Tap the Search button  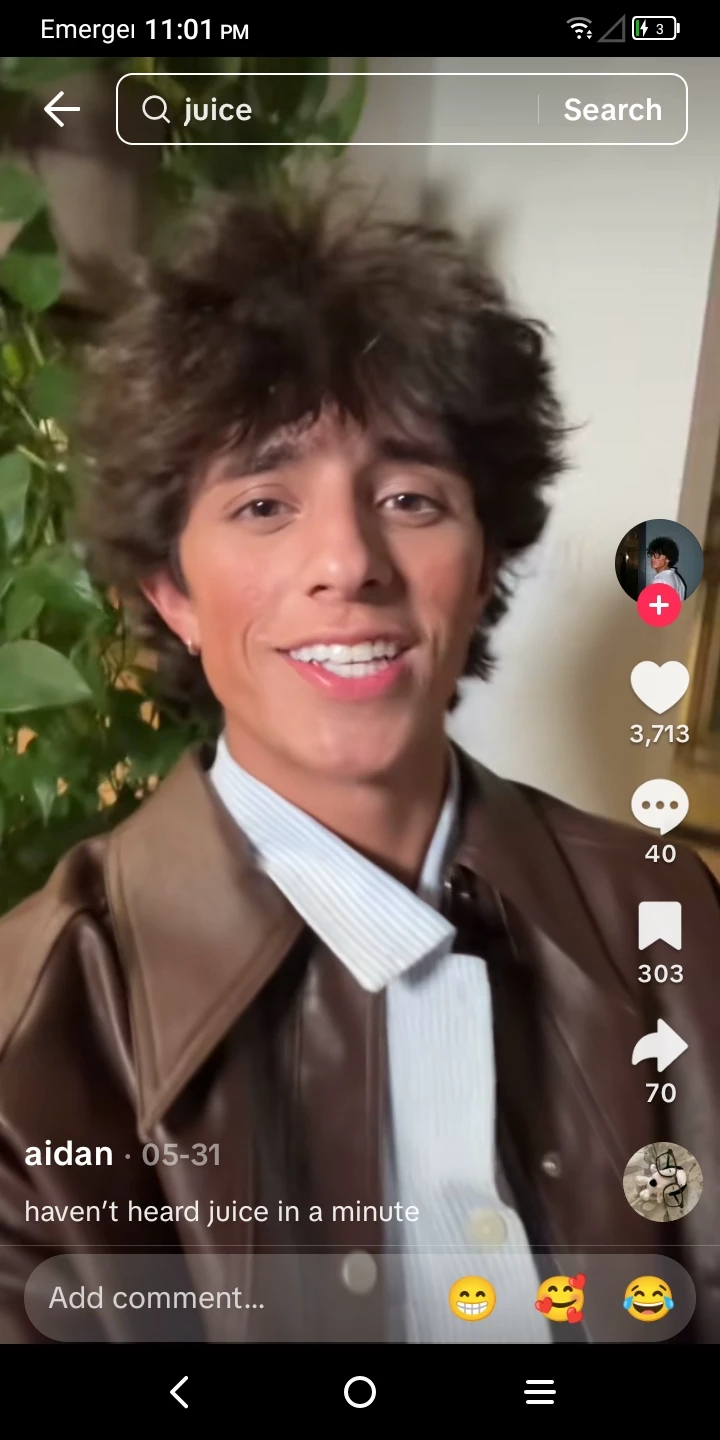tap(612, 110)
